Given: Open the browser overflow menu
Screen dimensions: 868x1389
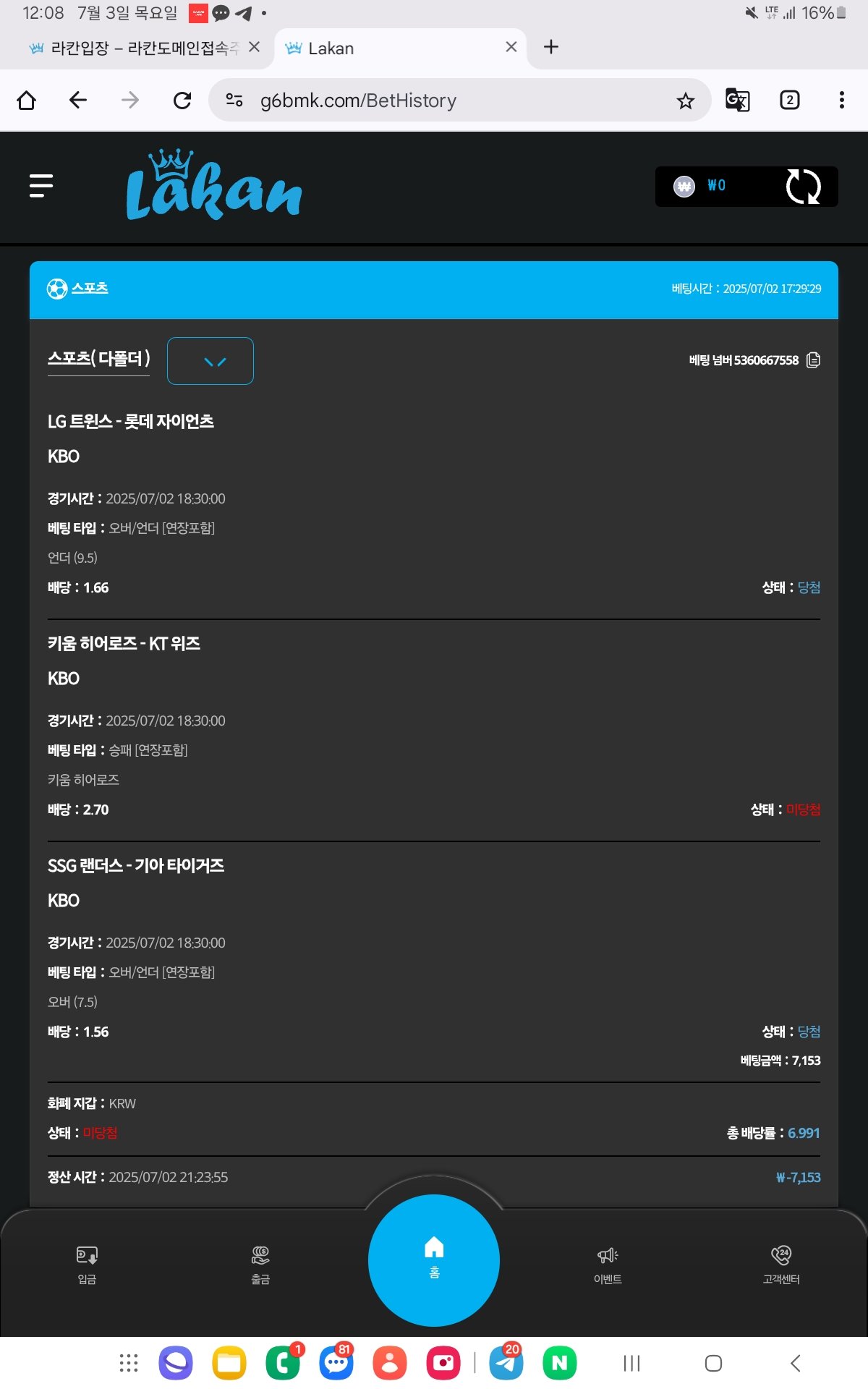Looking at the screenshot, I should 841,100.
